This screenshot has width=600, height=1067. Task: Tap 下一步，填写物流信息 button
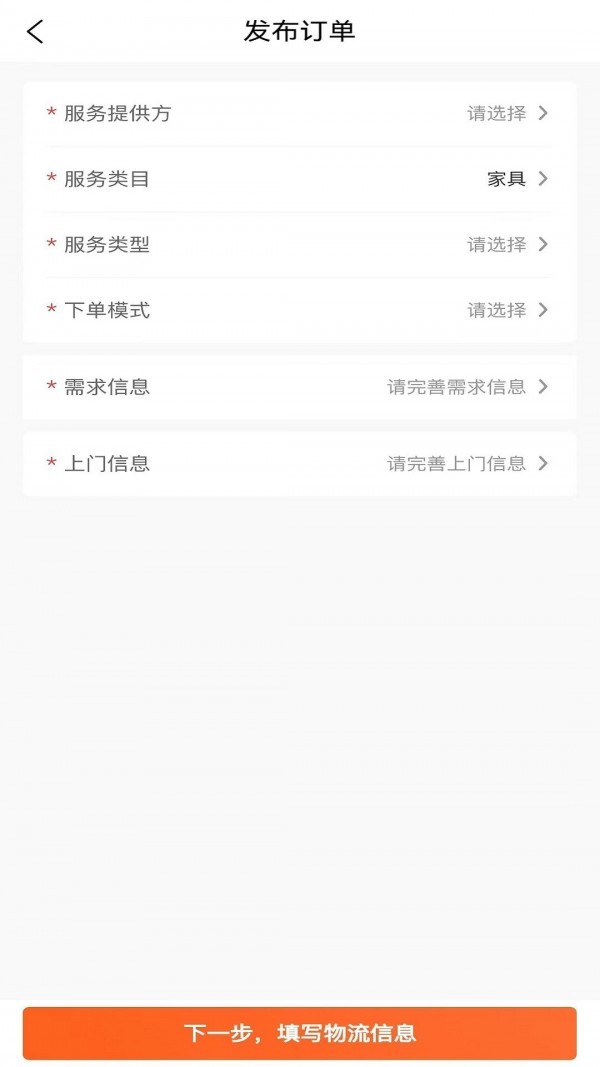coord(300,1033)
